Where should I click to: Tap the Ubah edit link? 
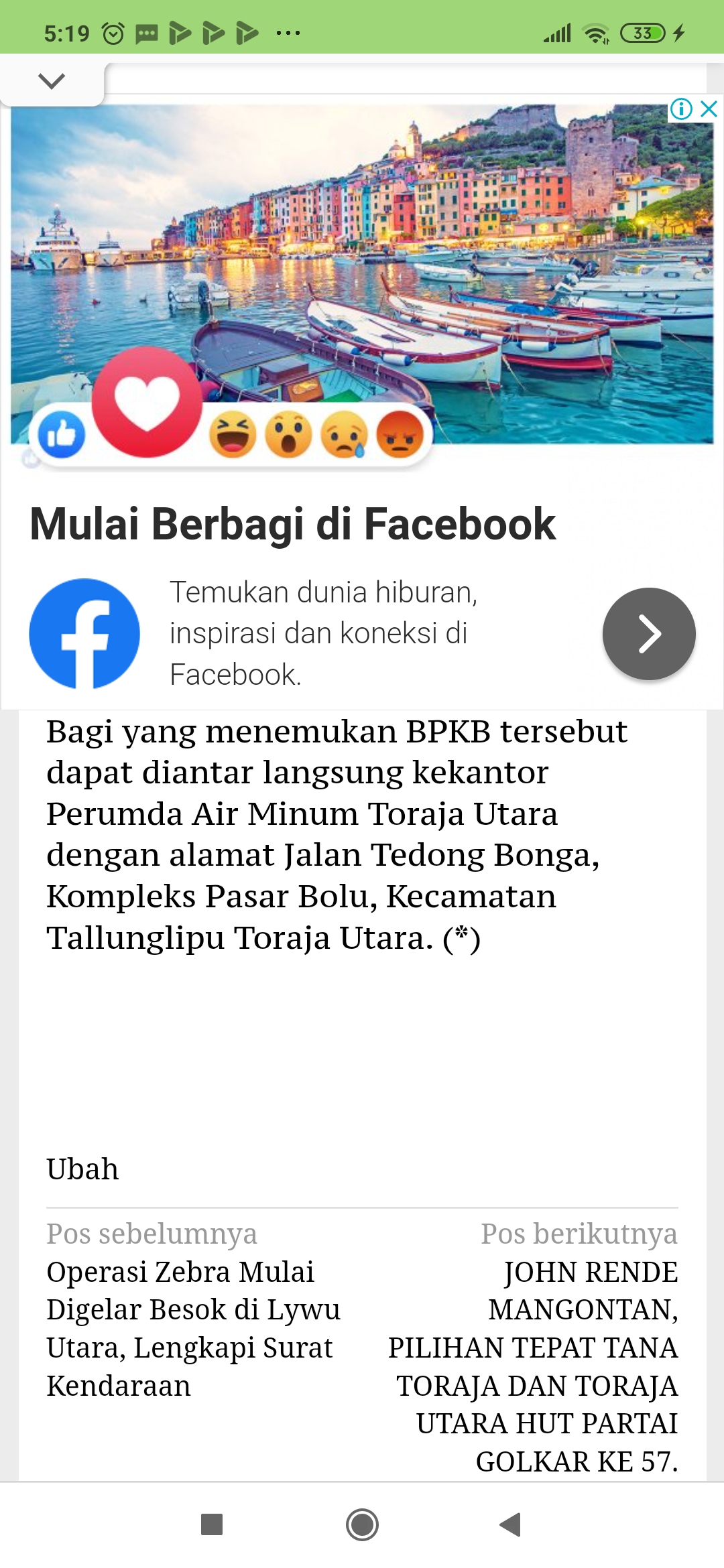(x=82, y=1169)
